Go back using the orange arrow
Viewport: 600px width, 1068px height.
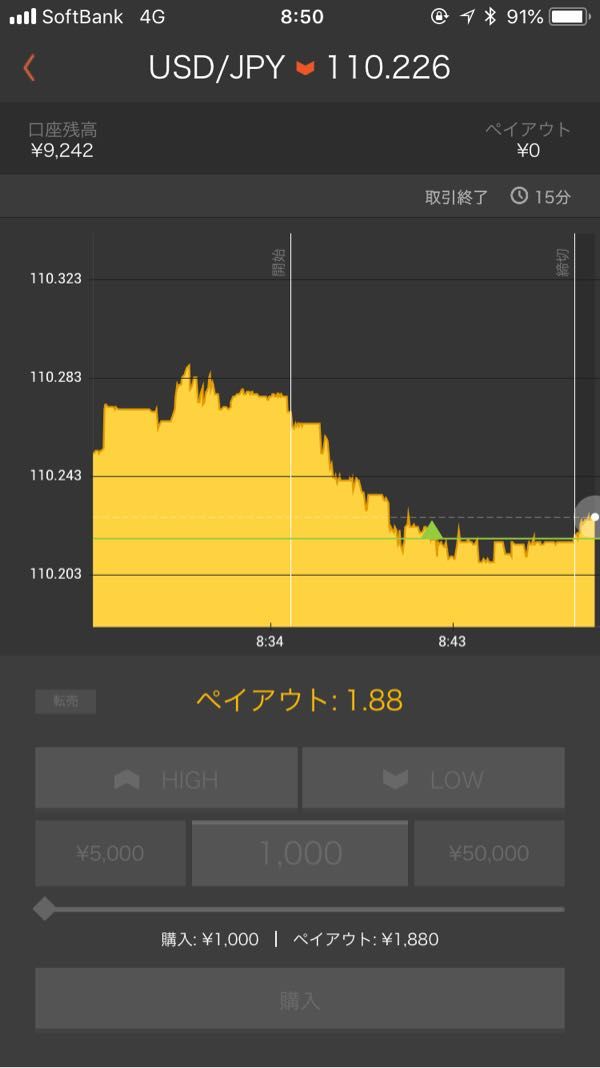[x=29, y=68]
